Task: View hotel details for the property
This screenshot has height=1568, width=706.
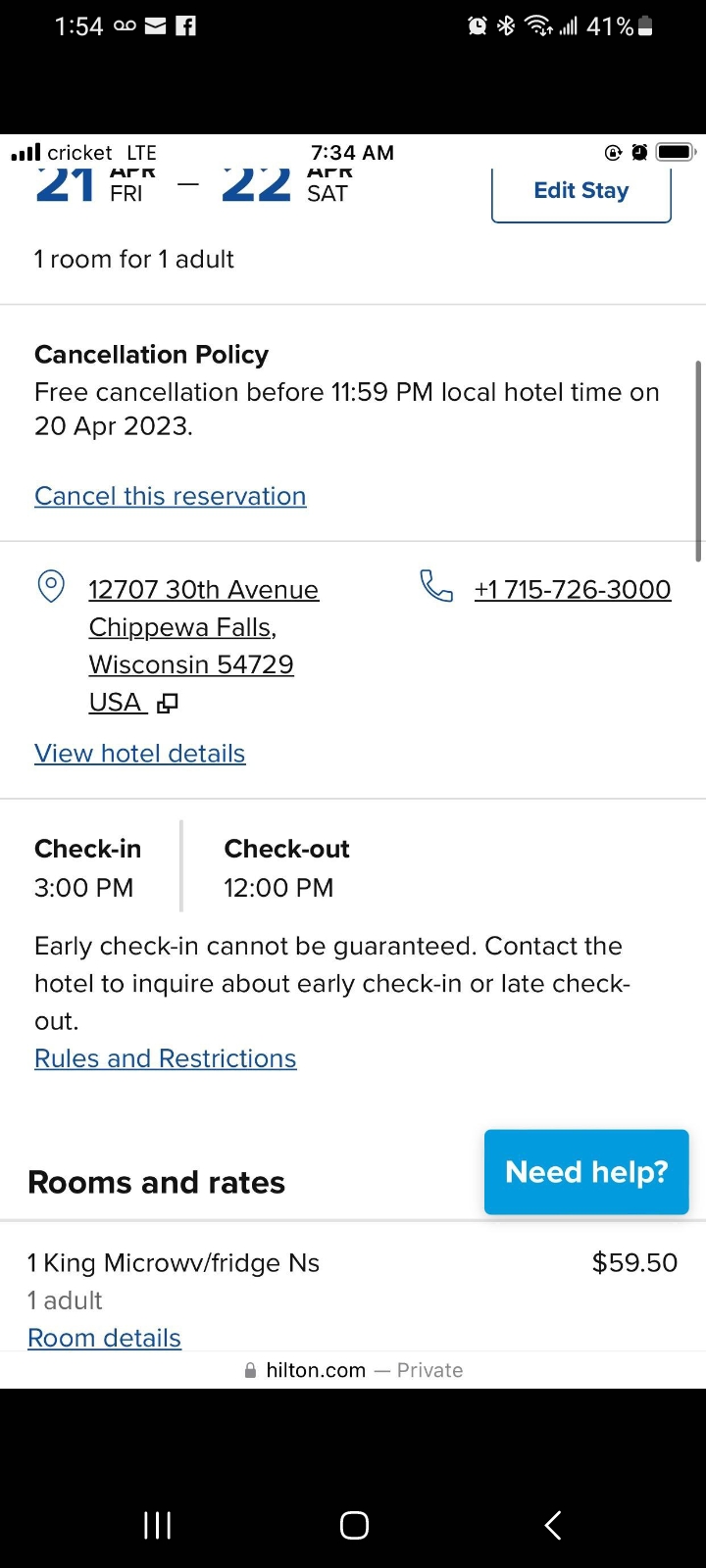Action: pos(139,753)
